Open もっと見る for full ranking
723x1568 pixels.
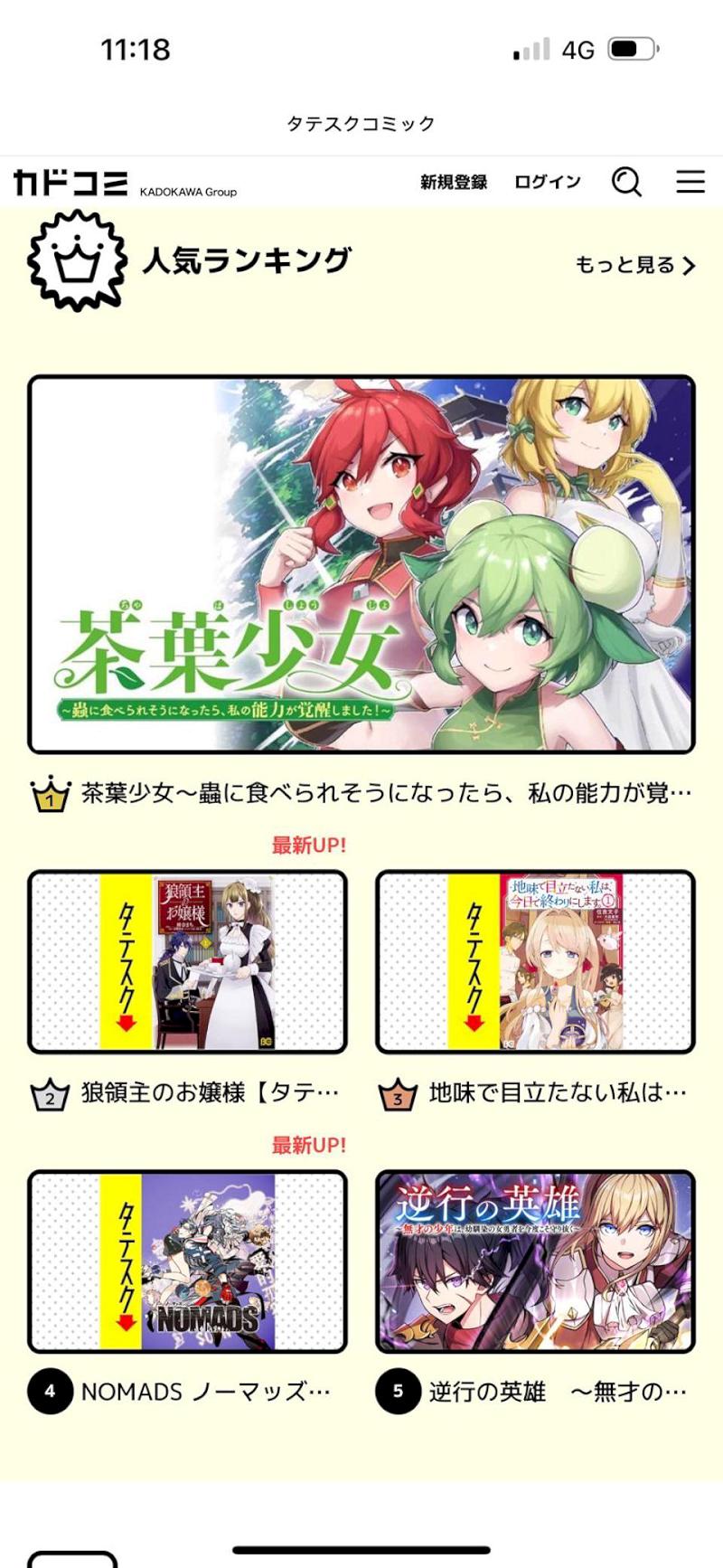pos(635,265)
